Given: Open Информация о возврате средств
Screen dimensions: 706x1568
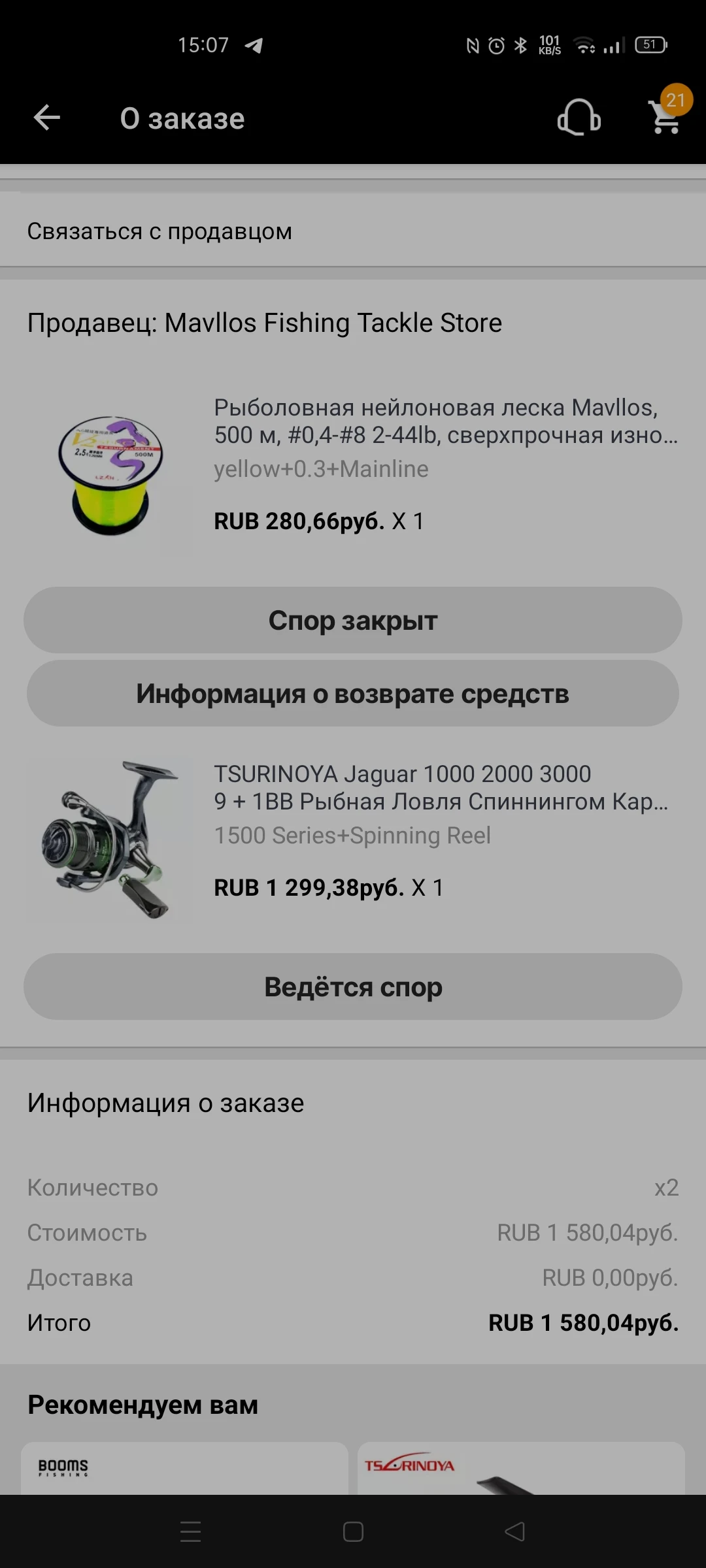Looking at the screenshot, I should pyautogui.click(x=353, y=694).
